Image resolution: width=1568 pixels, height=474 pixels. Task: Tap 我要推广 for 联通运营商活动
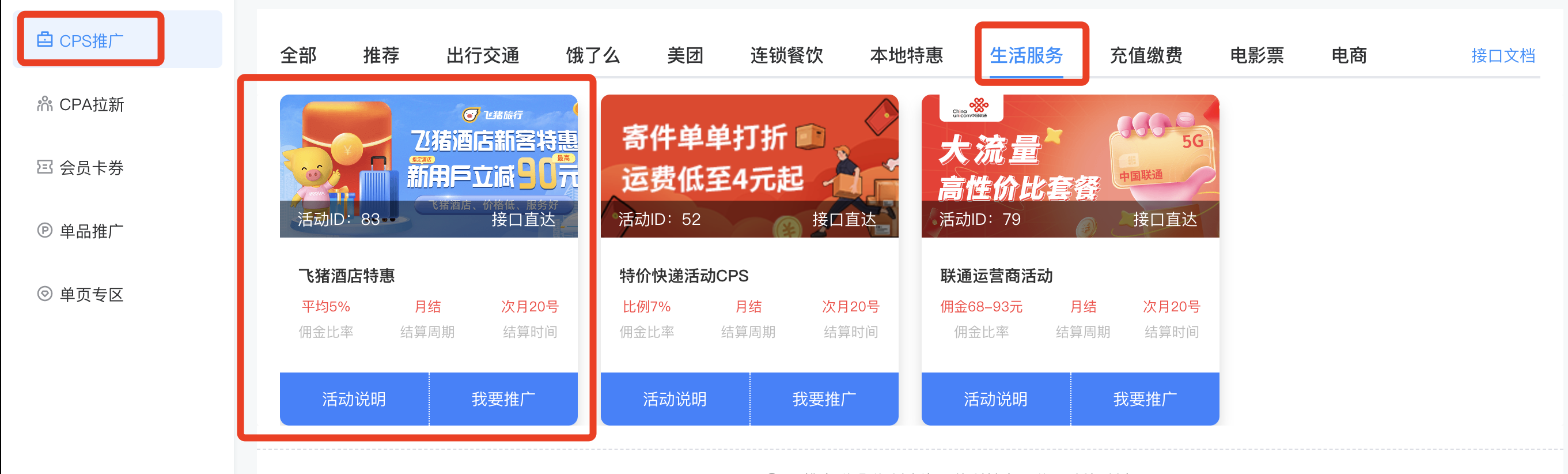(x=1145, y=399)
